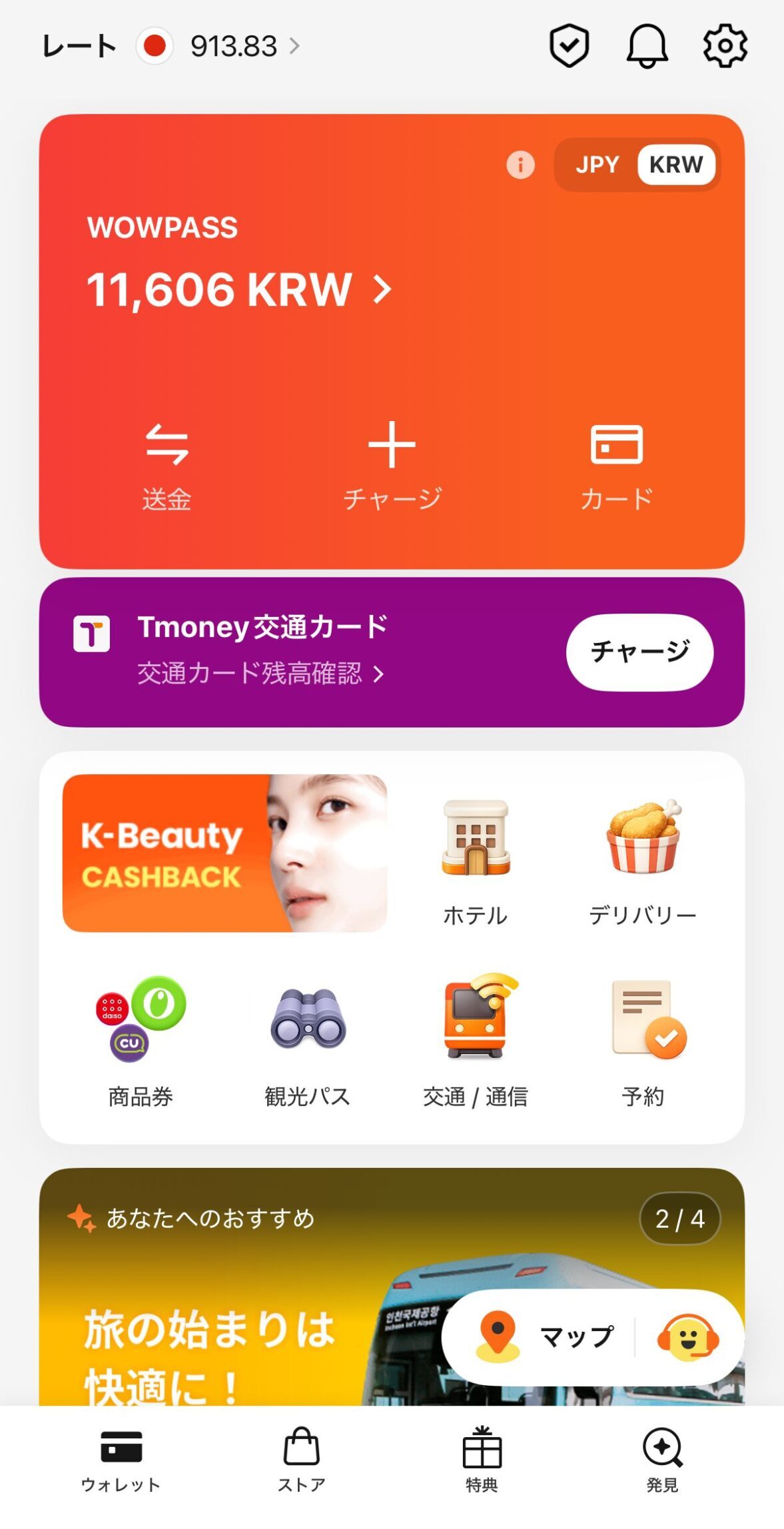Viewport: 784px width, 1529px height.
Task: Check 交通カード残高確認 balance link
Action: click(x=260, y=674)
